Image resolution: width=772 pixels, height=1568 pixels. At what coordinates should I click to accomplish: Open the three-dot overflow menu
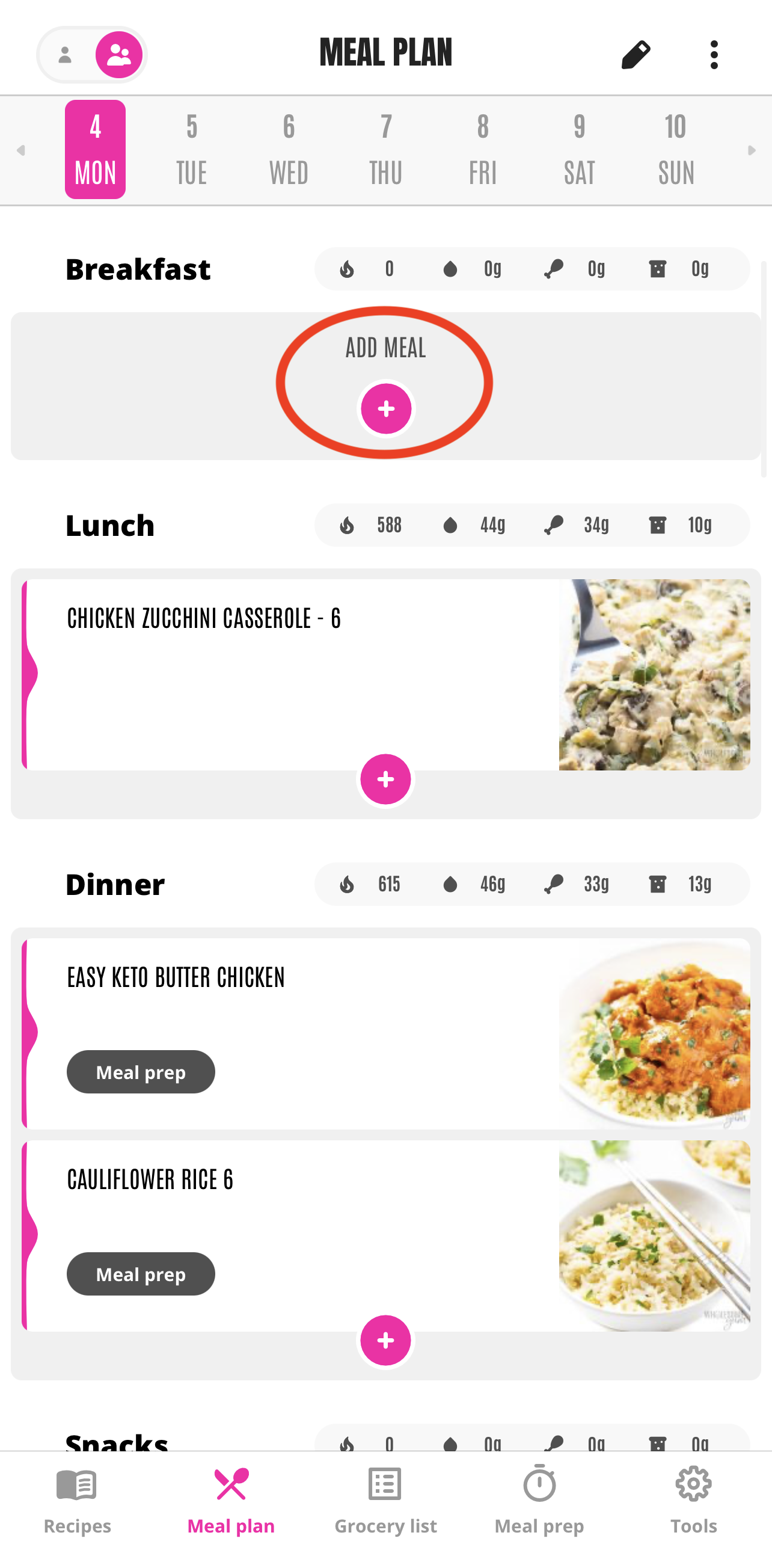714,55
